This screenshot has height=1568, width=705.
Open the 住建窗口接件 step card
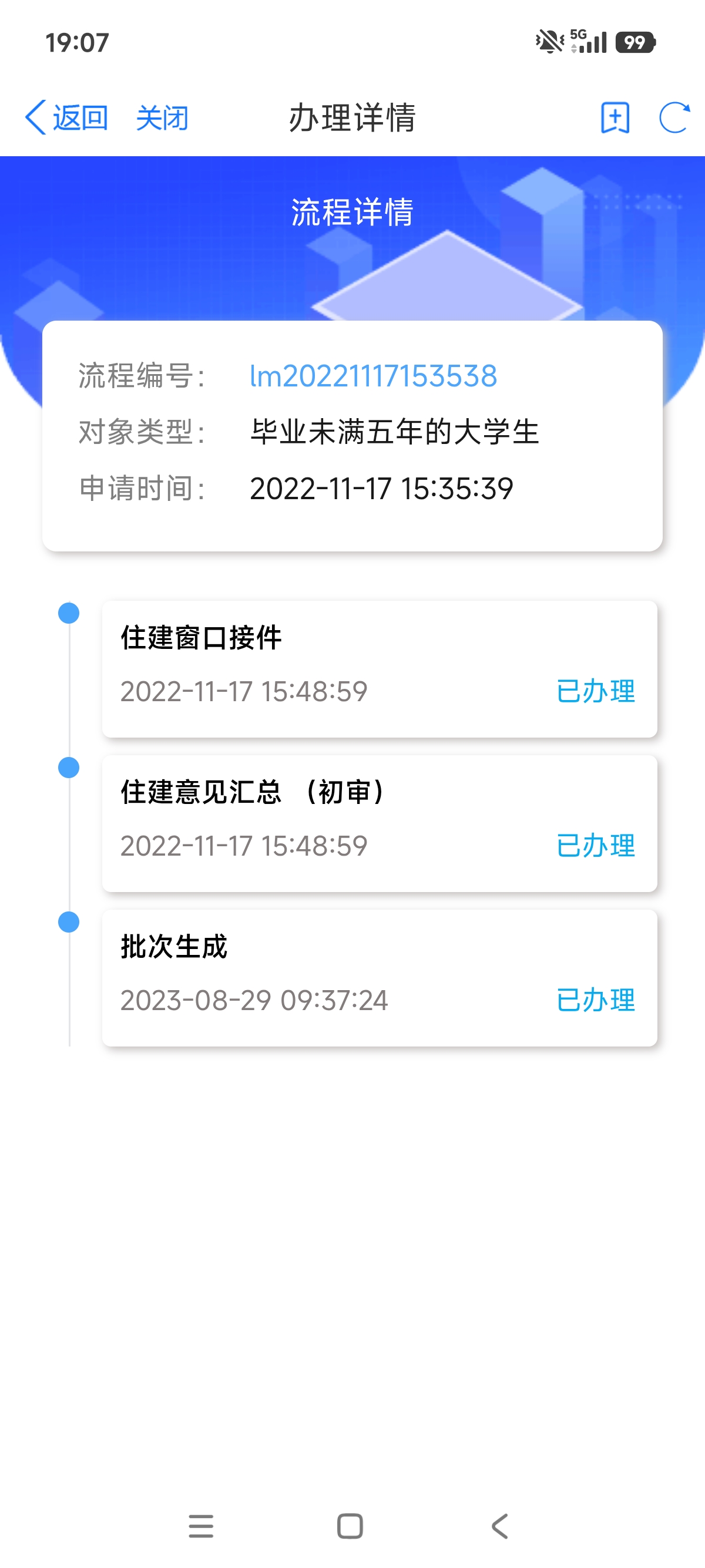pyautogui.click(x=380, y=669)
